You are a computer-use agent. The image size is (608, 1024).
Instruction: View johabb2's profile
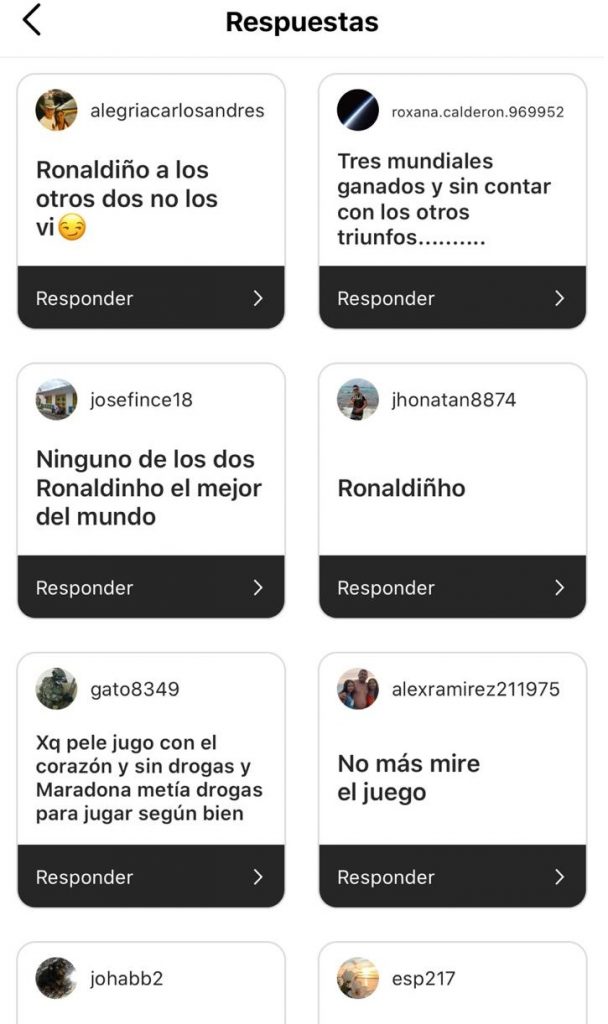[57, 979]
